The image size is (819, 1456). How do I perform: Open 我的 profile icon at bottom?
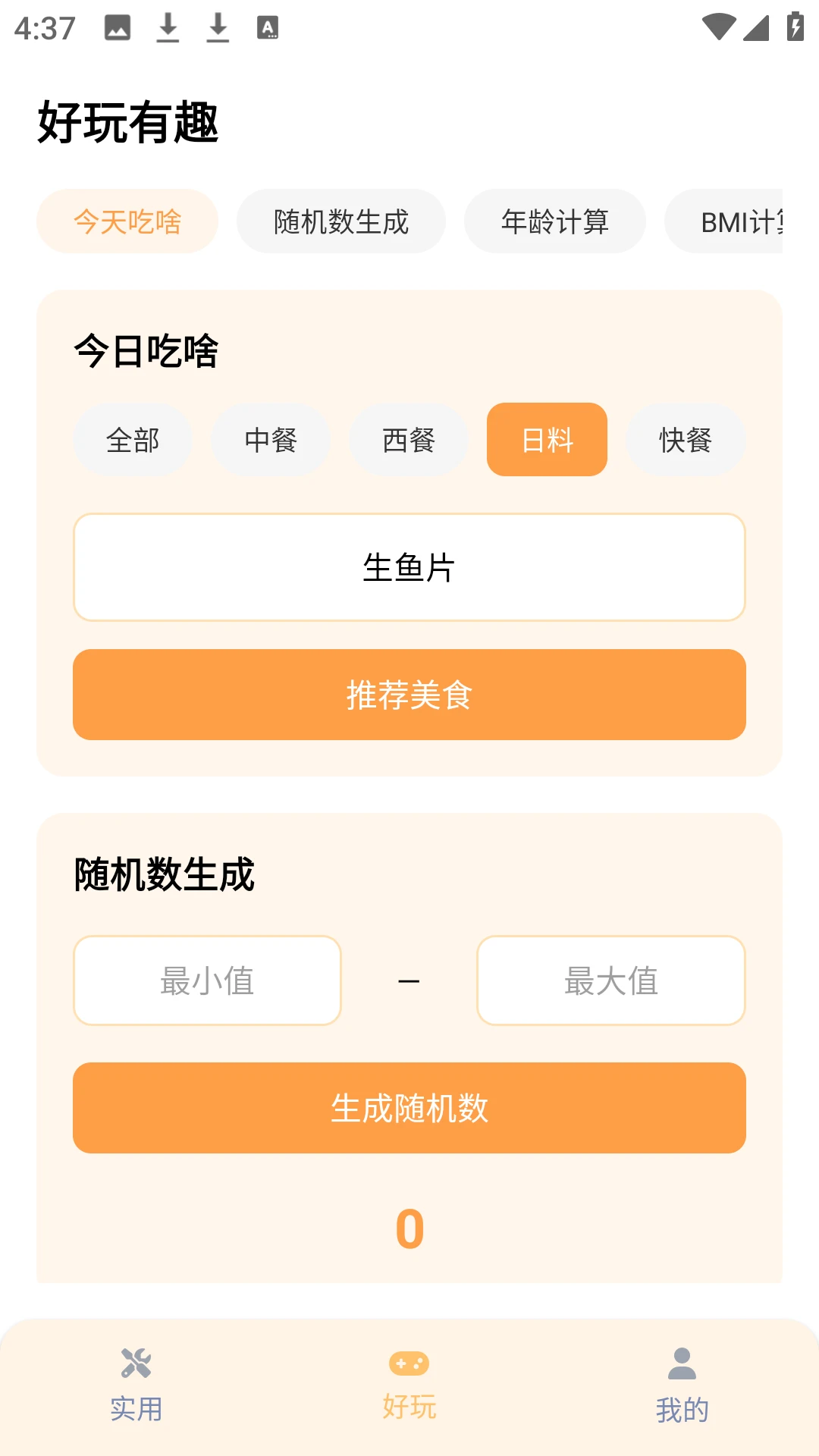click(x=681, y=1361)
